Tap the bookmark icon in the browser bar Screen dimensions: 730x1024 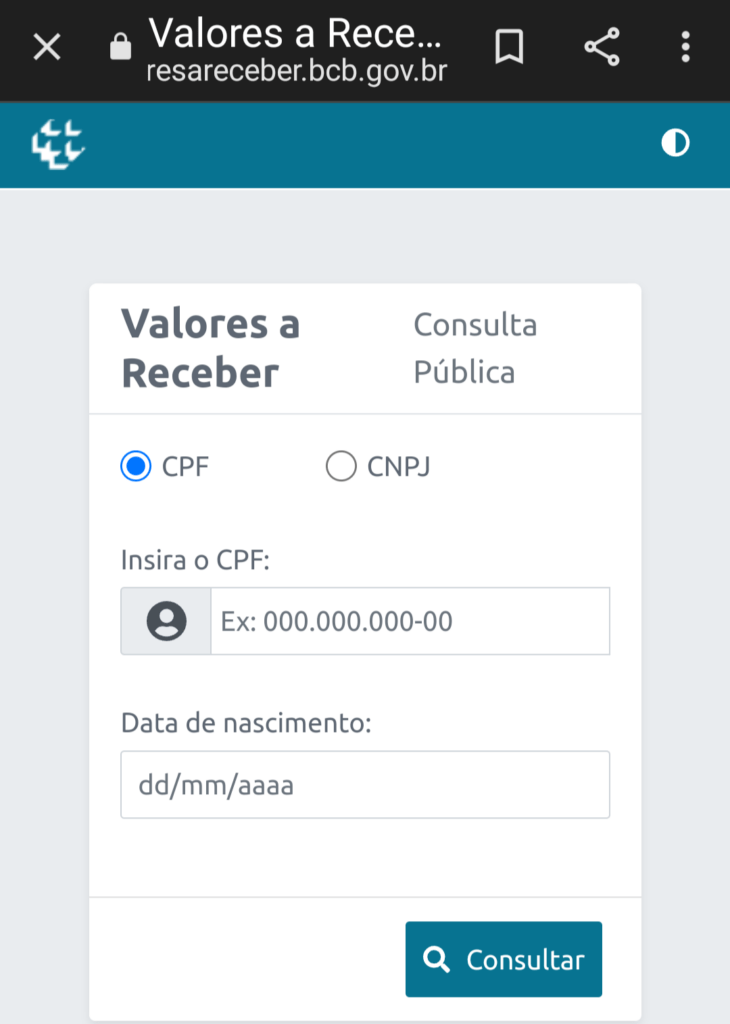[510, 47]
